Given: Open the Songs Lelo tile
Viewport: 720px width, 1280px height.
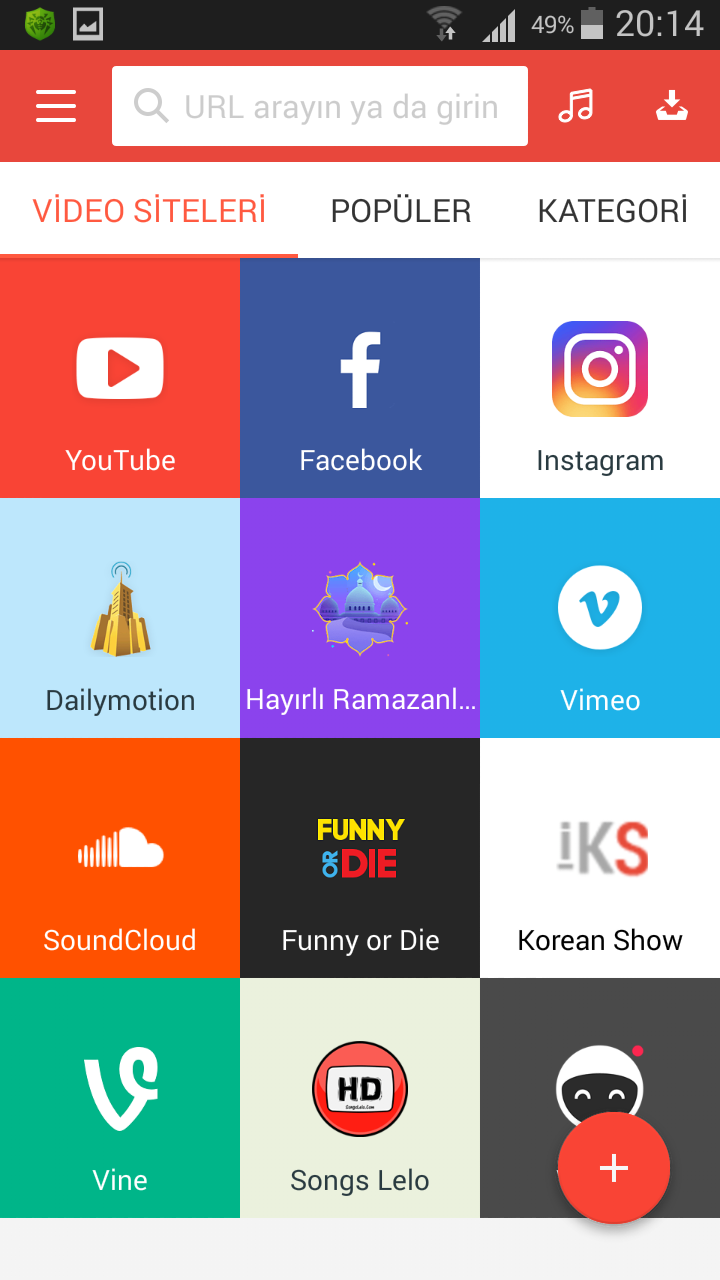Looking at the screenshot, I should point(360,1098).
